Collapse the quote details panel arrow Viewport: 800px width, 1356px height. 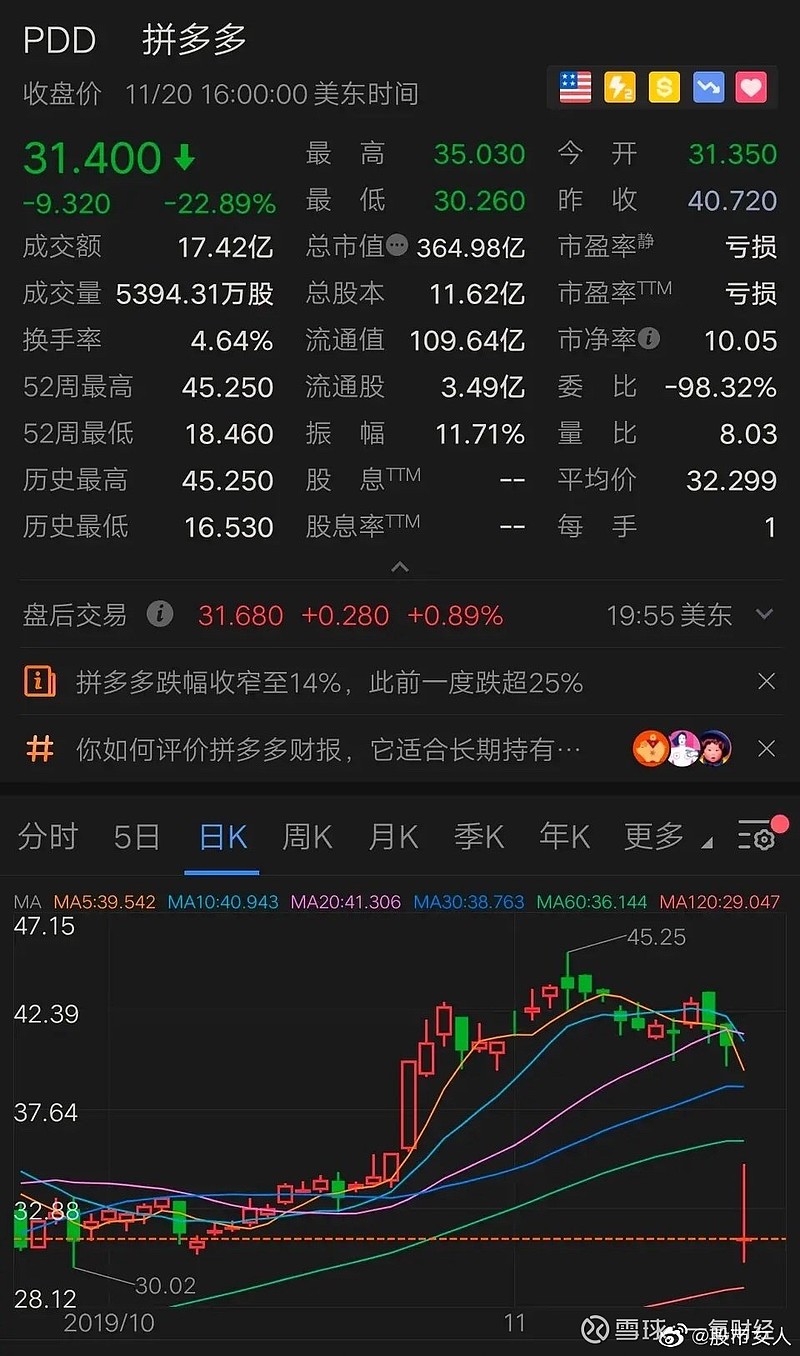tap(400, 567)
